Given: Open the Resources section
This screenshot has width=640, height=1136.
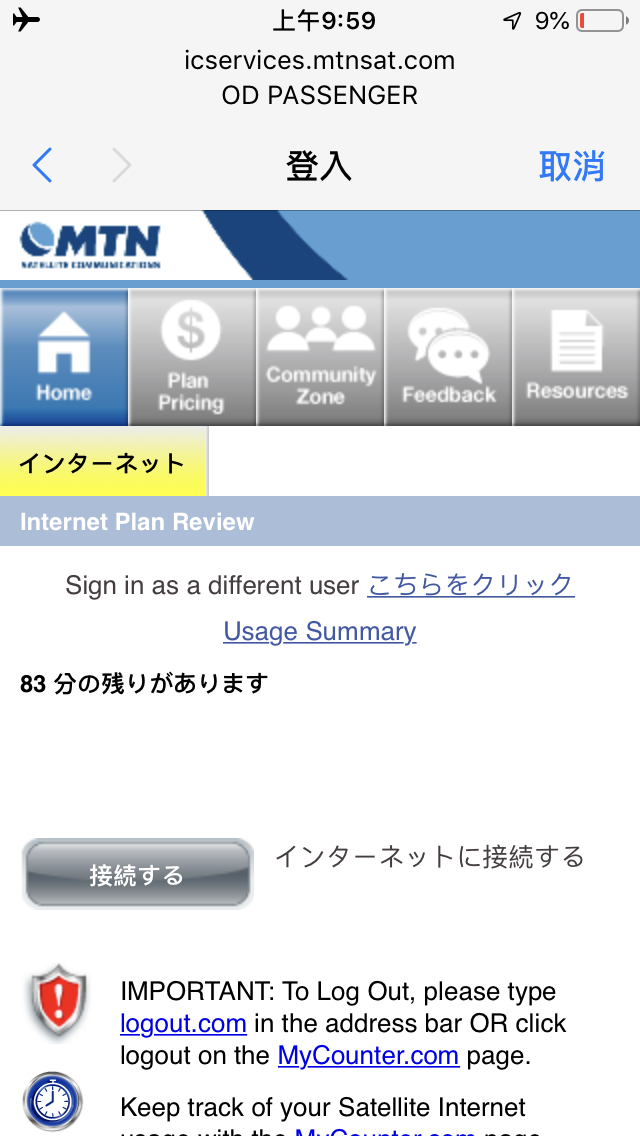Looking at the screenshot, I should coord(576,357).
